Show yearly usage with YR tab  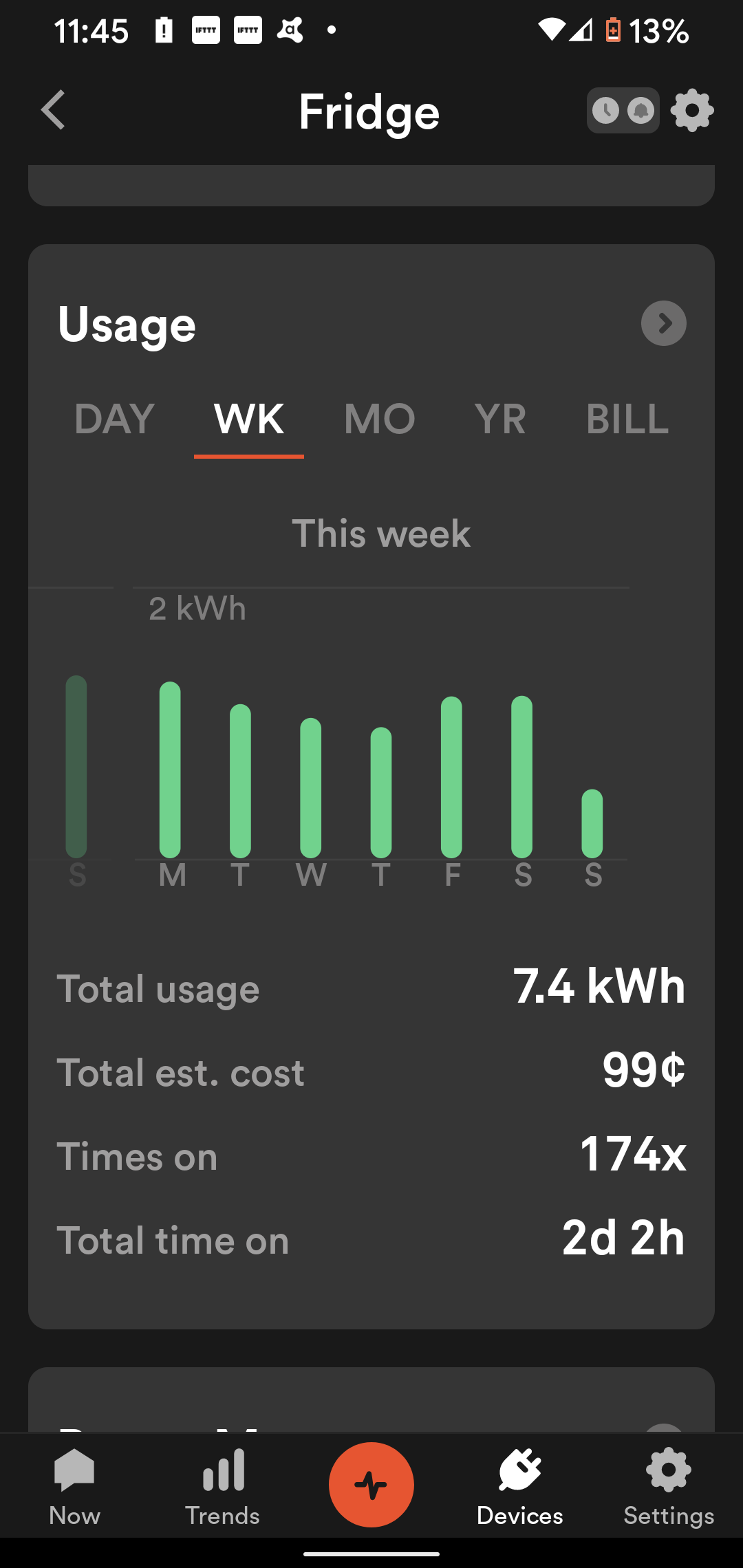point(500,419)
